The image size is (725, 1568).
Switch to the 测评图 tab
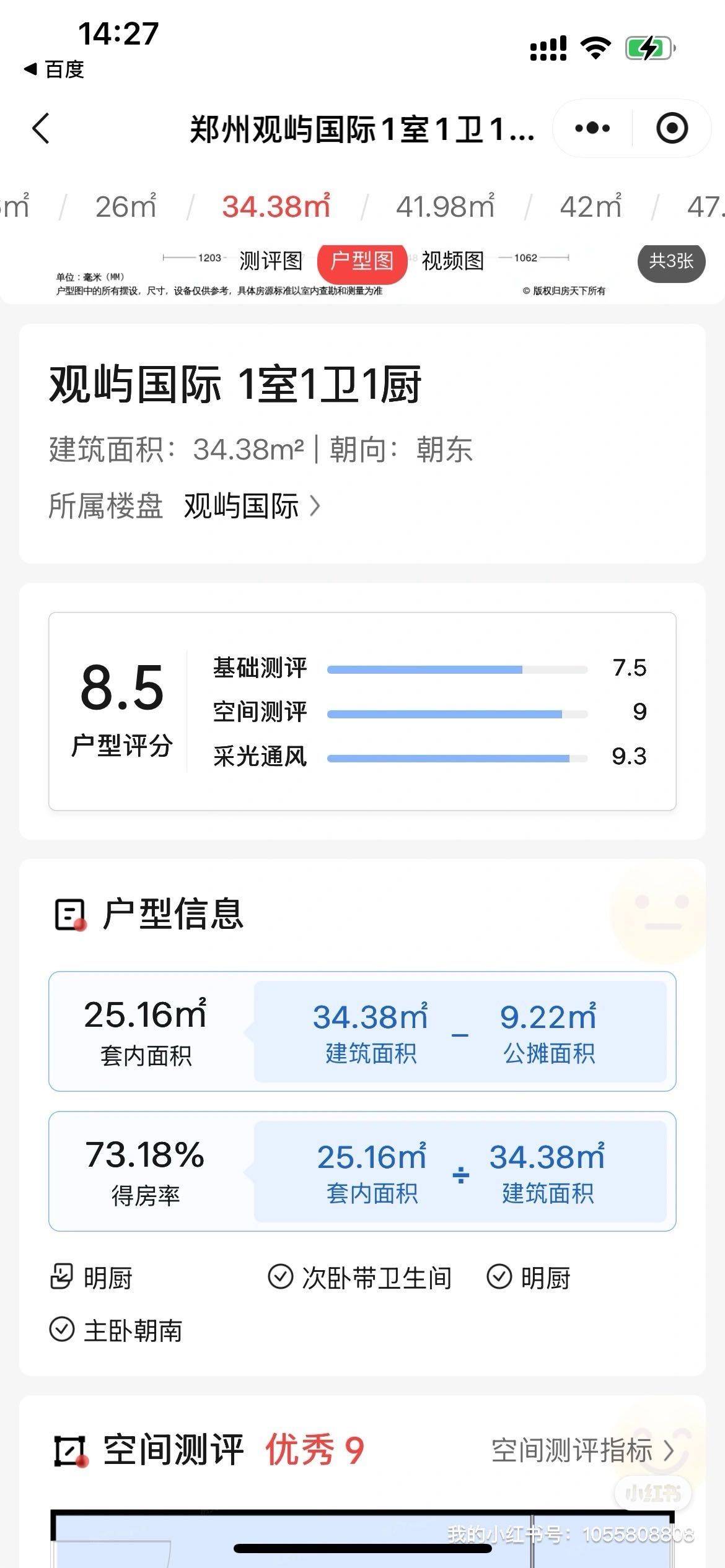point(271,261)
